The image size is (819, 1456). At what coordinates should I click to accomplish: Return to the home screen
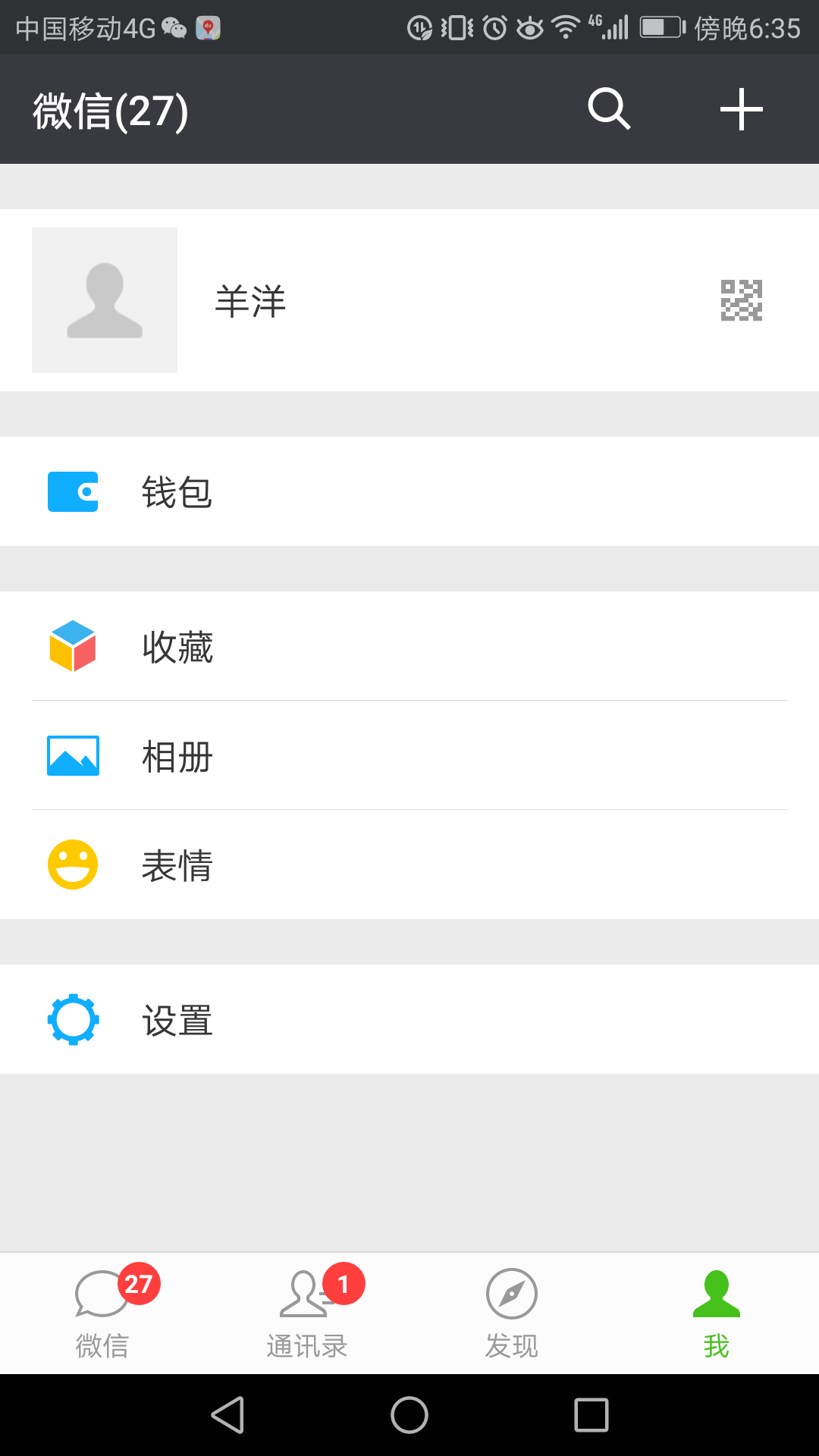click(409, 1415)
